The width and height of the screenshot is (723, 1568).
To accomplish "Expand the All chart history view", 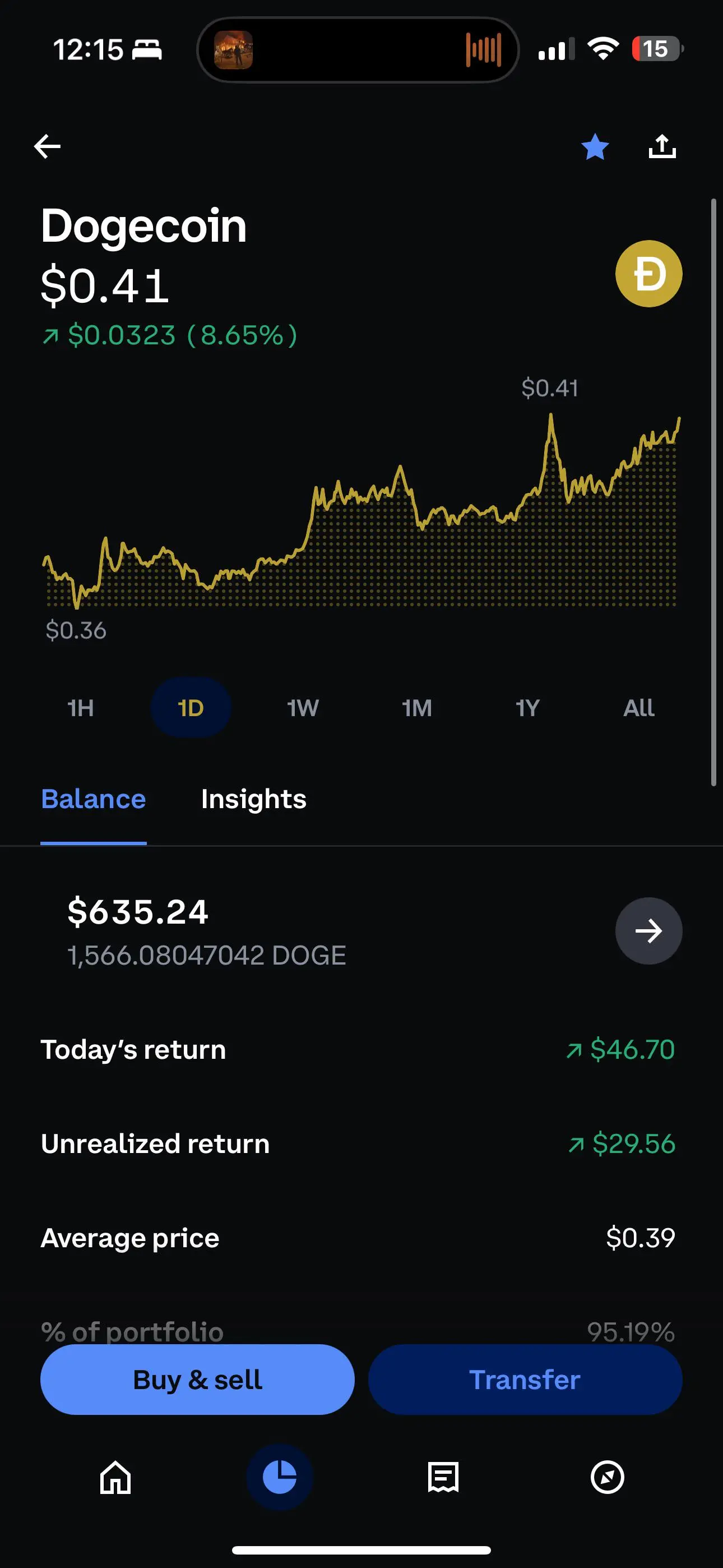I will (638, 707).
